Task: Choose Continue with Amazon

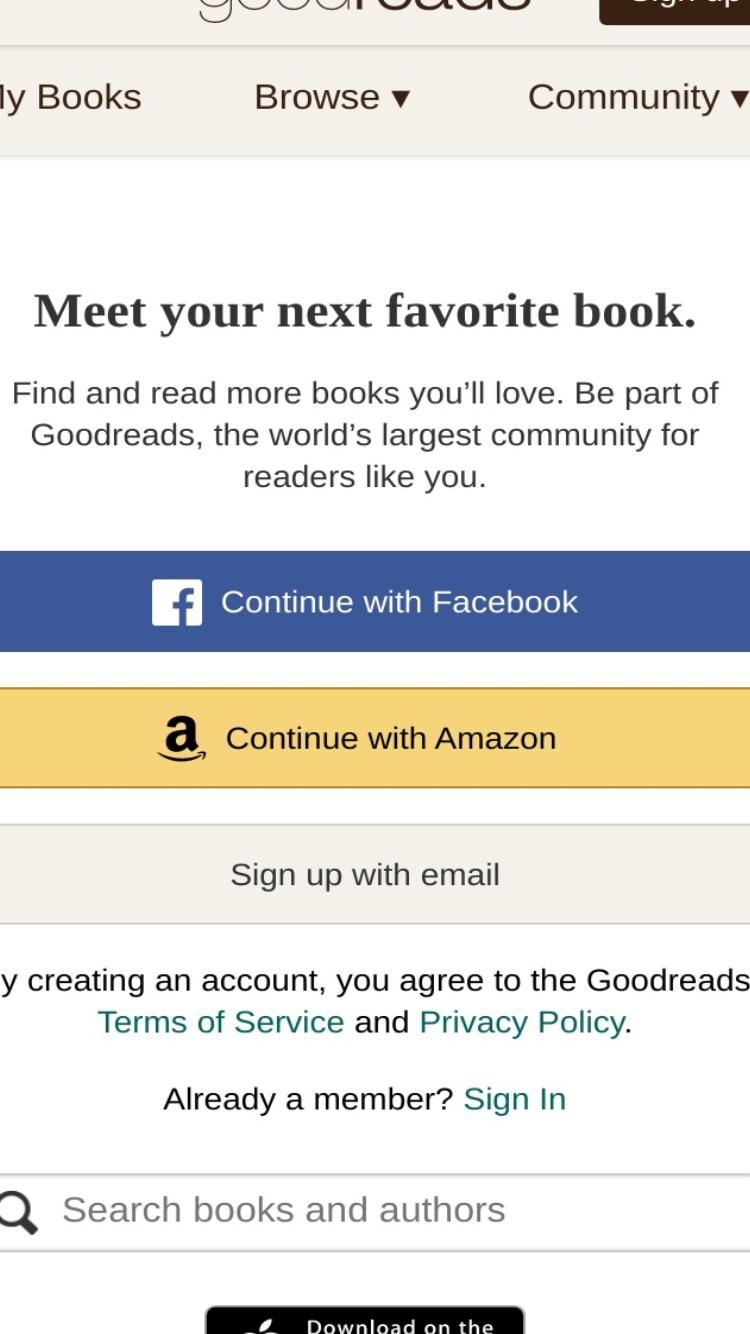Action: tap(375, 738)
